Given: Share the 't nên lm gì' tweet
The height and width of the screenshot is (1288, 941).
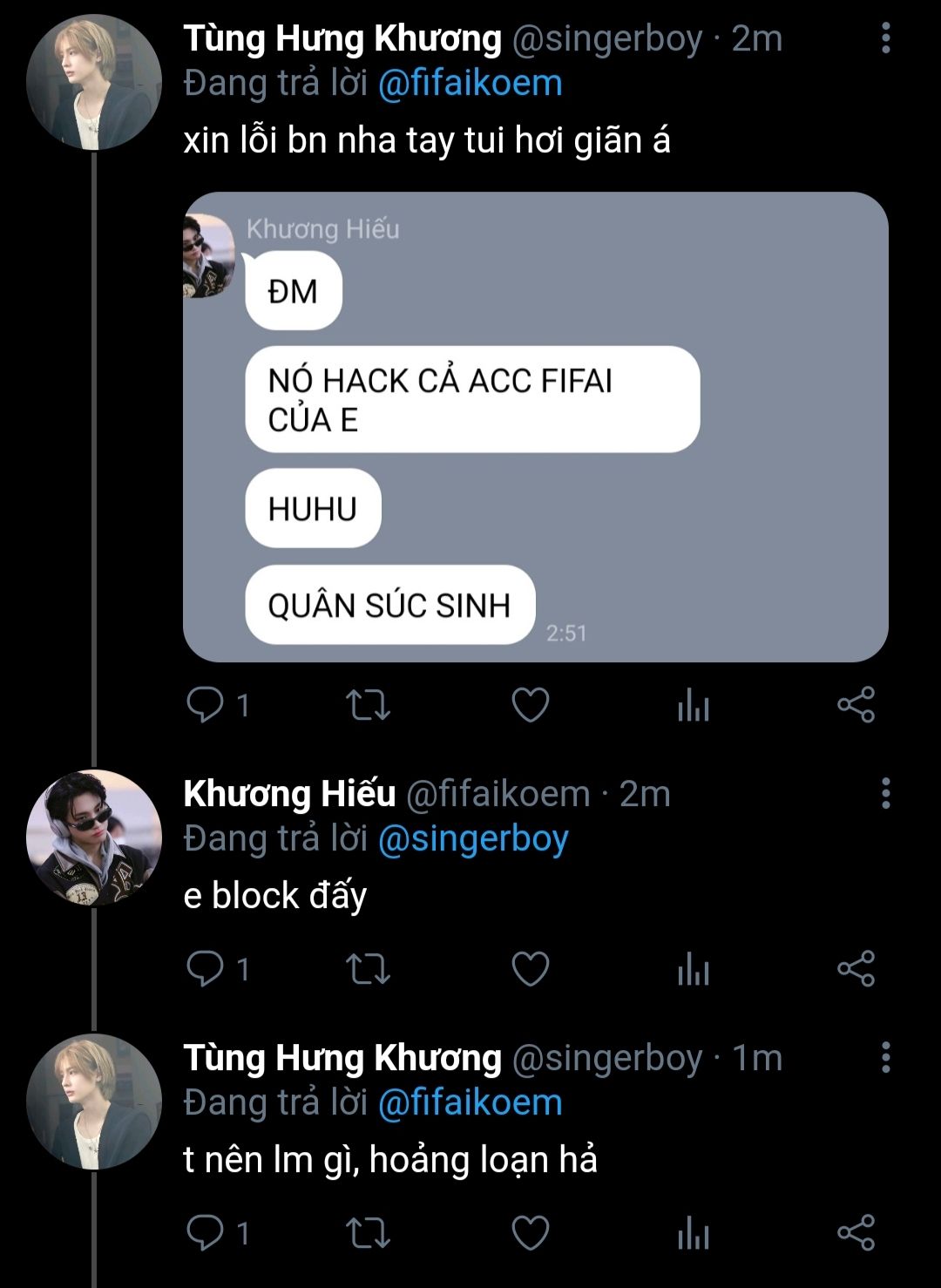Looking at the screenshot, I should [856, 1232].
